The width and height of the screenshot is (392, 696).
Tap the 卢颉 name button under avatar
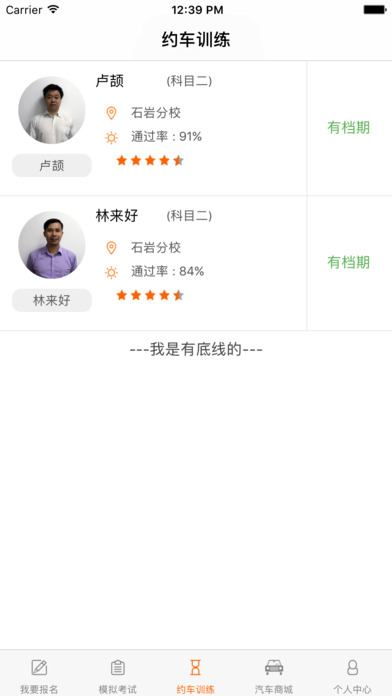52,166
